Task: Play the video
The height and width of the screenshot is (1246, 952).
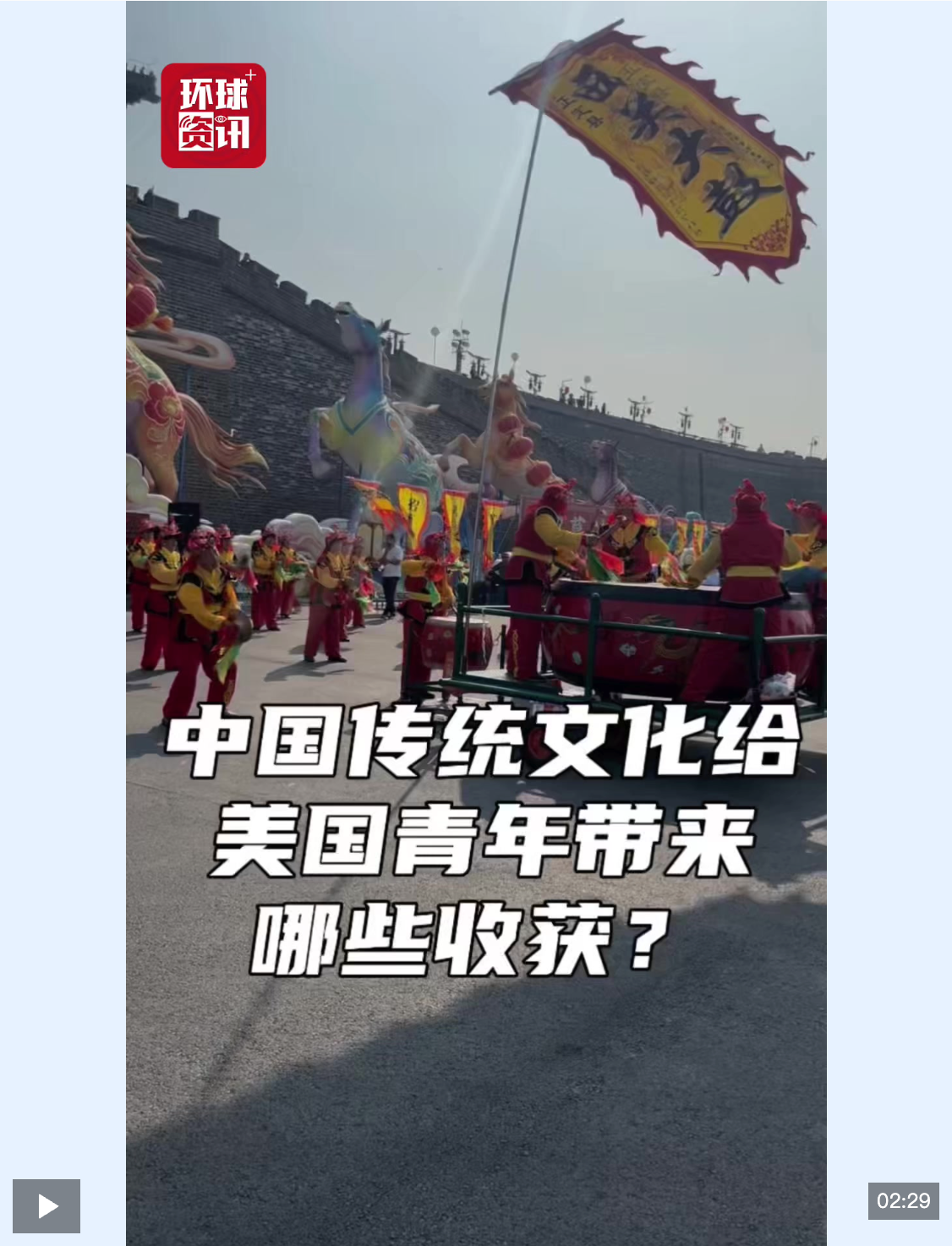Action: pos(47,1205)
